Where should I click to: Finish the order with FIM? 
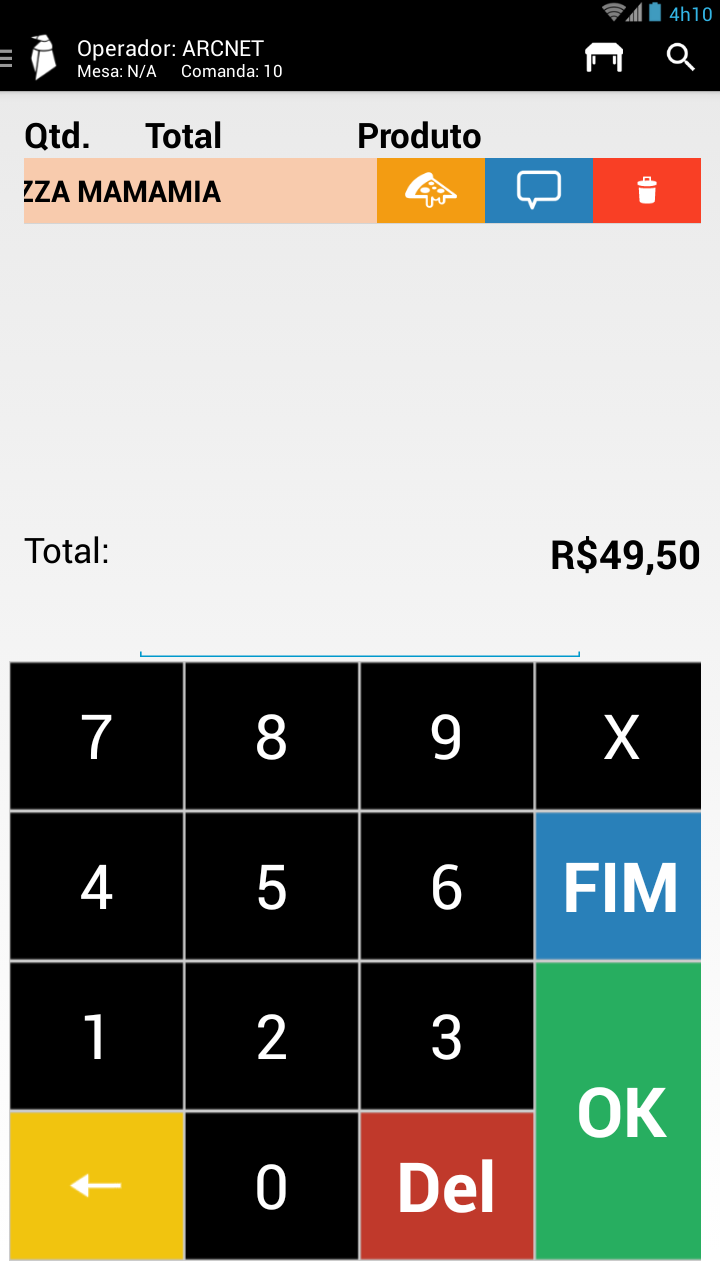point(619,886)
